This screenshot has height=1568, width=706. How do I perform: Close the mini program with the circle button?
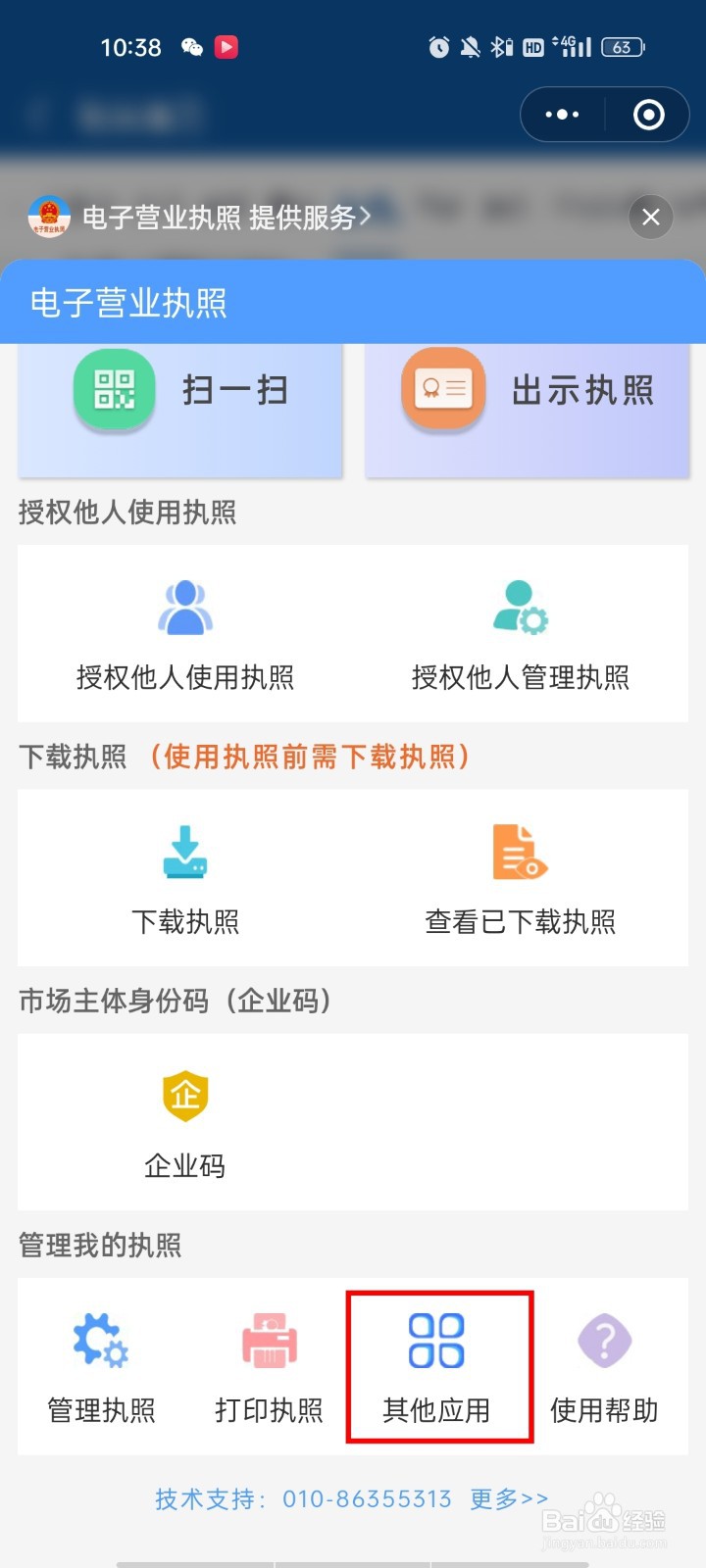(x=648, y=115)
